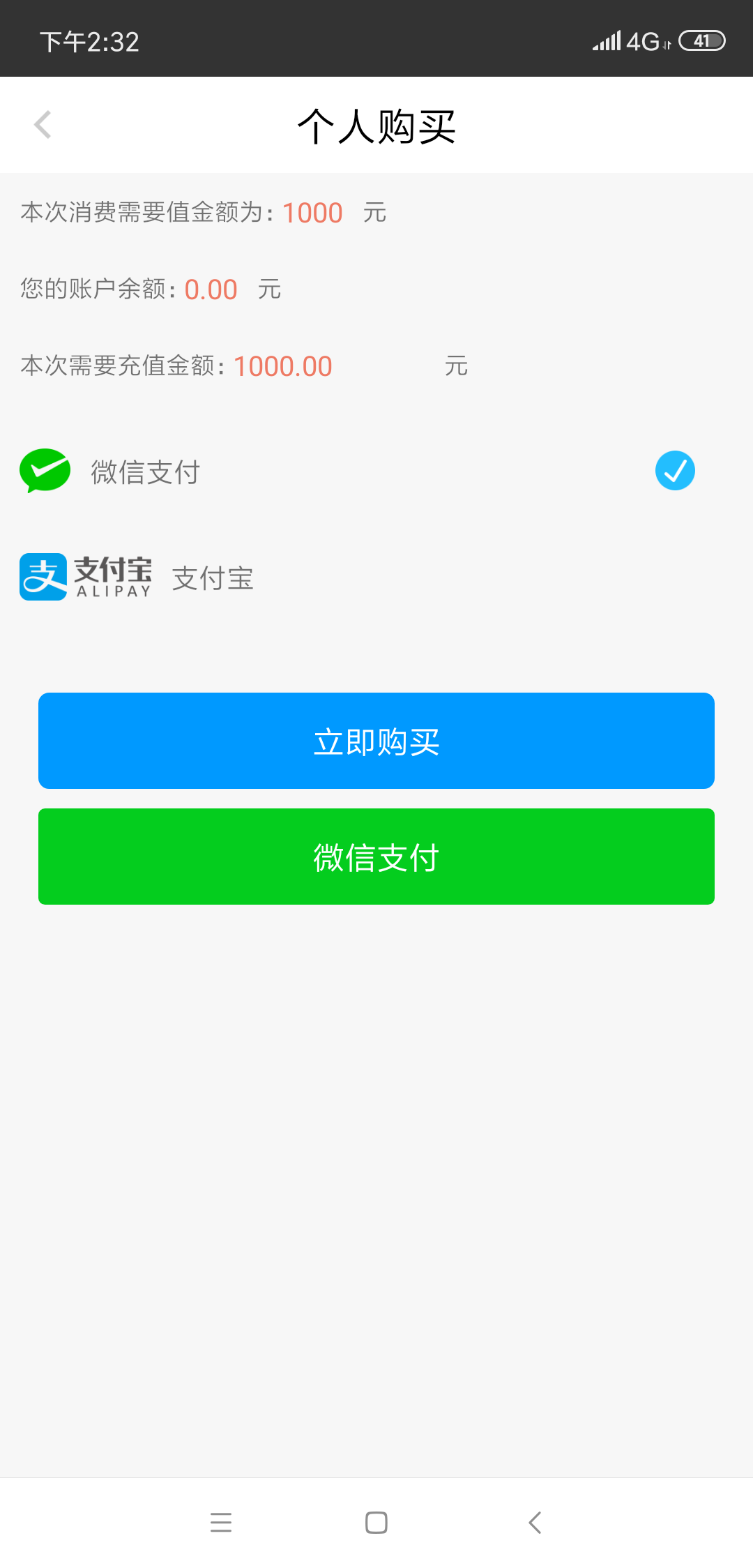753x1568 pixels.
Task: Click the red 1000 consumption amount
Action: click(312, 212)
